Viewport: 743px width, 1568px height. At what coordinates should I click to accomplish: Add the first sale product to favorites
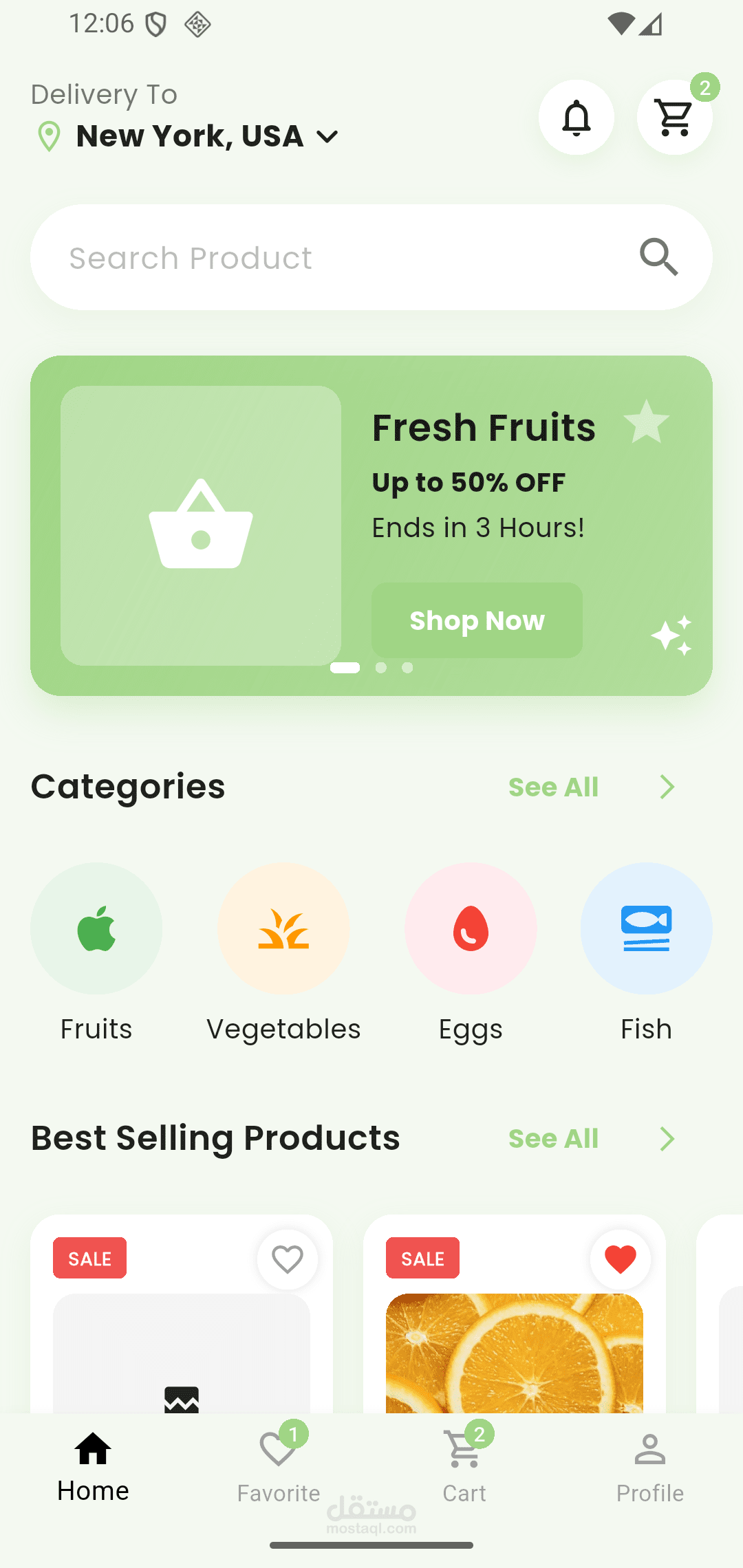point(287,1259)
